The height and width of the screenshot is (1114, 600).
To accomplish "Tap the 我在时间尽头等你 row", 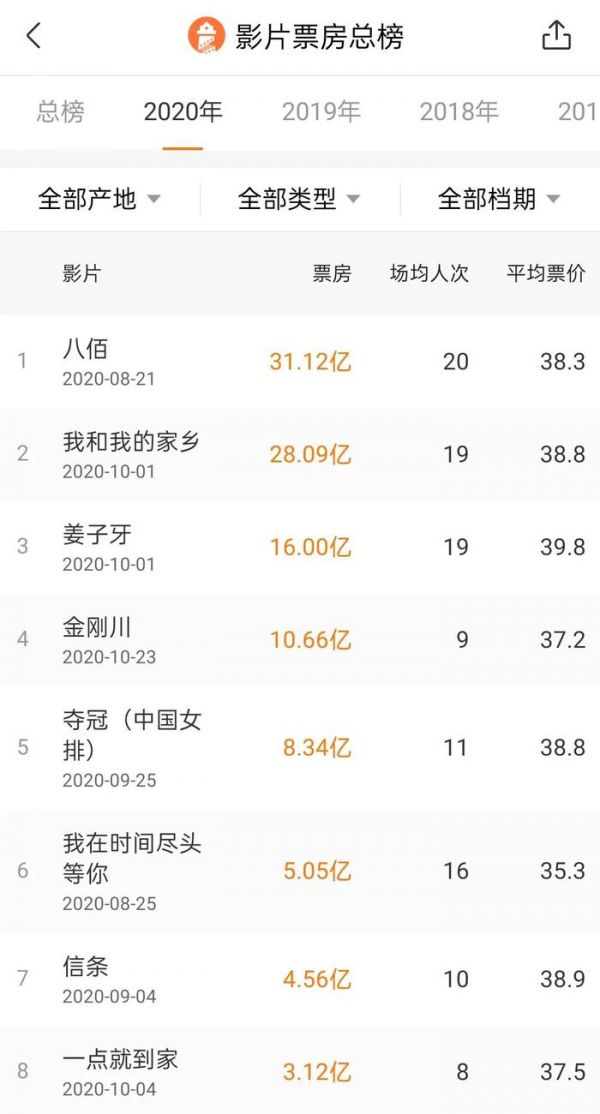I will tap(300, 871).
